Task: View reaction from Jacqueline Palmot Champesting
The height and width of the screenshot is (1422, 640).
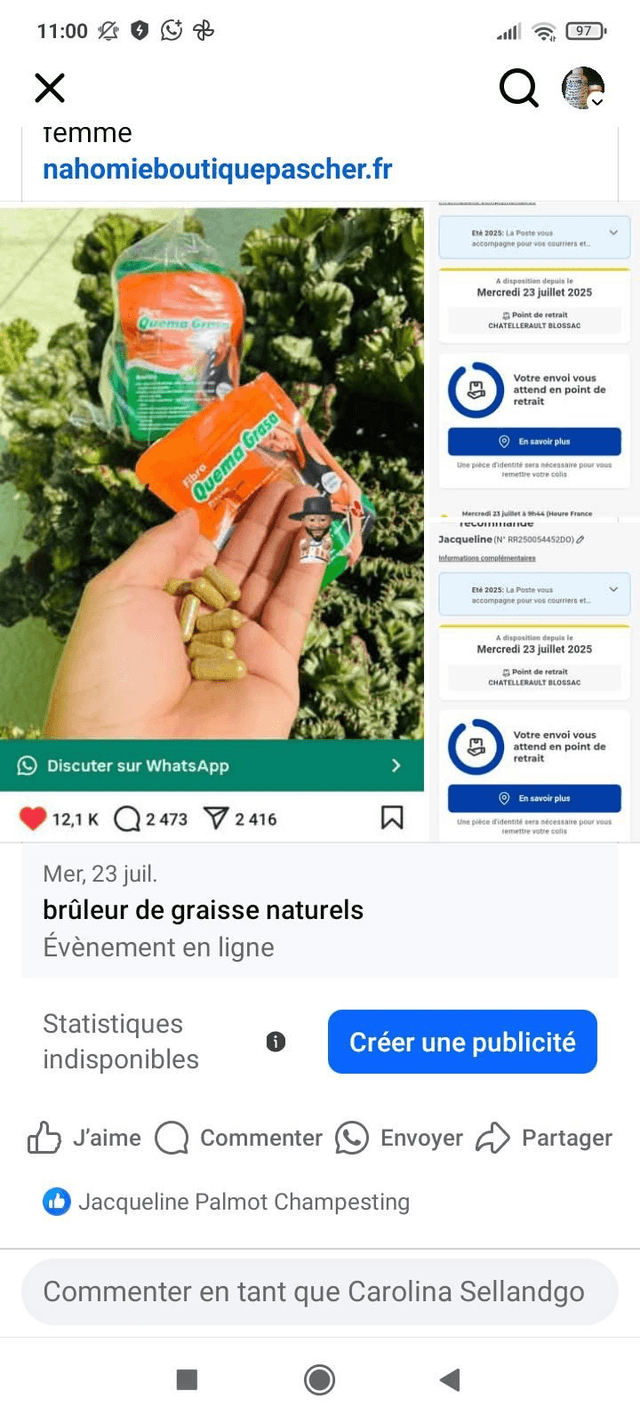Action: [x=243, y=1202]
